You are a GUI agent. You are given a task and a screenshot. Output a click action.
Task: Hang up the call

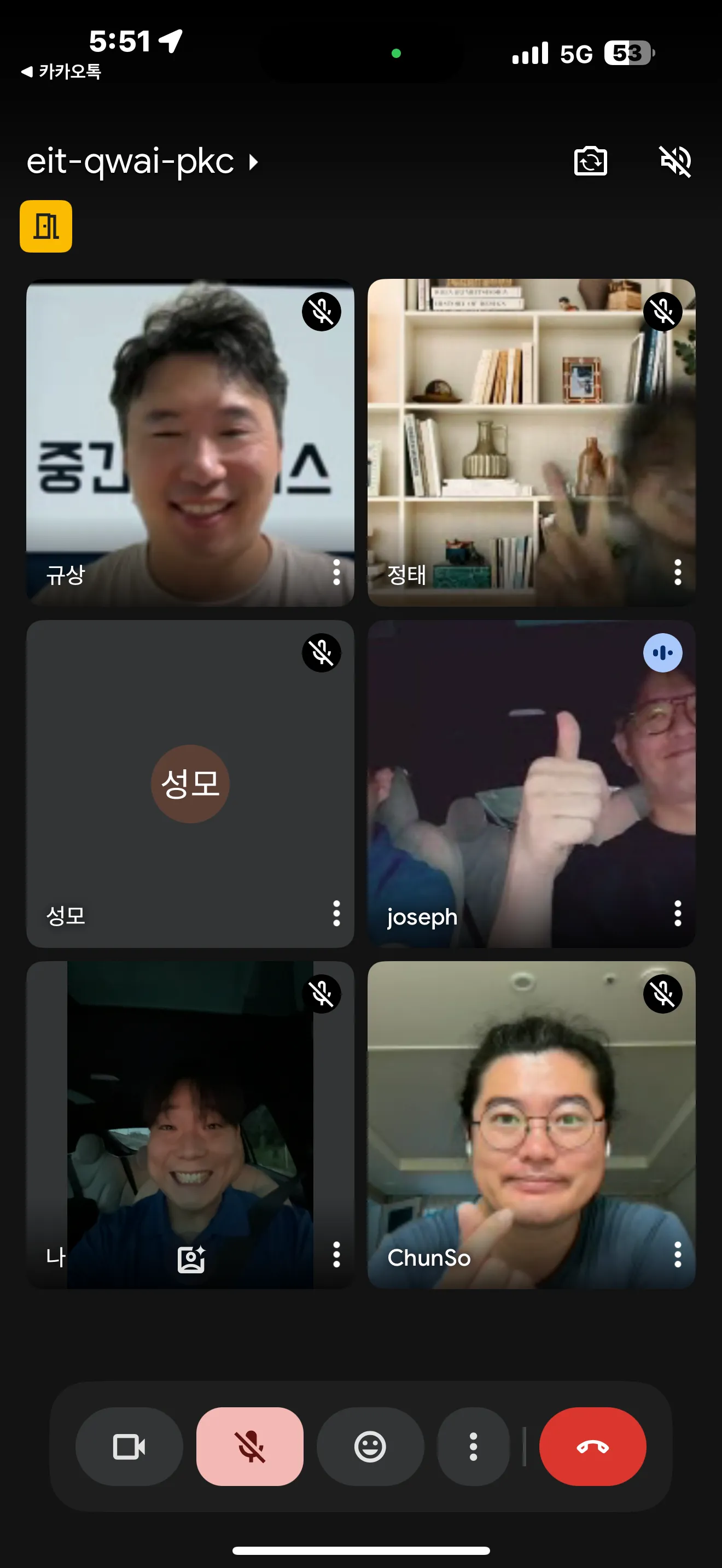point(592,1446)
